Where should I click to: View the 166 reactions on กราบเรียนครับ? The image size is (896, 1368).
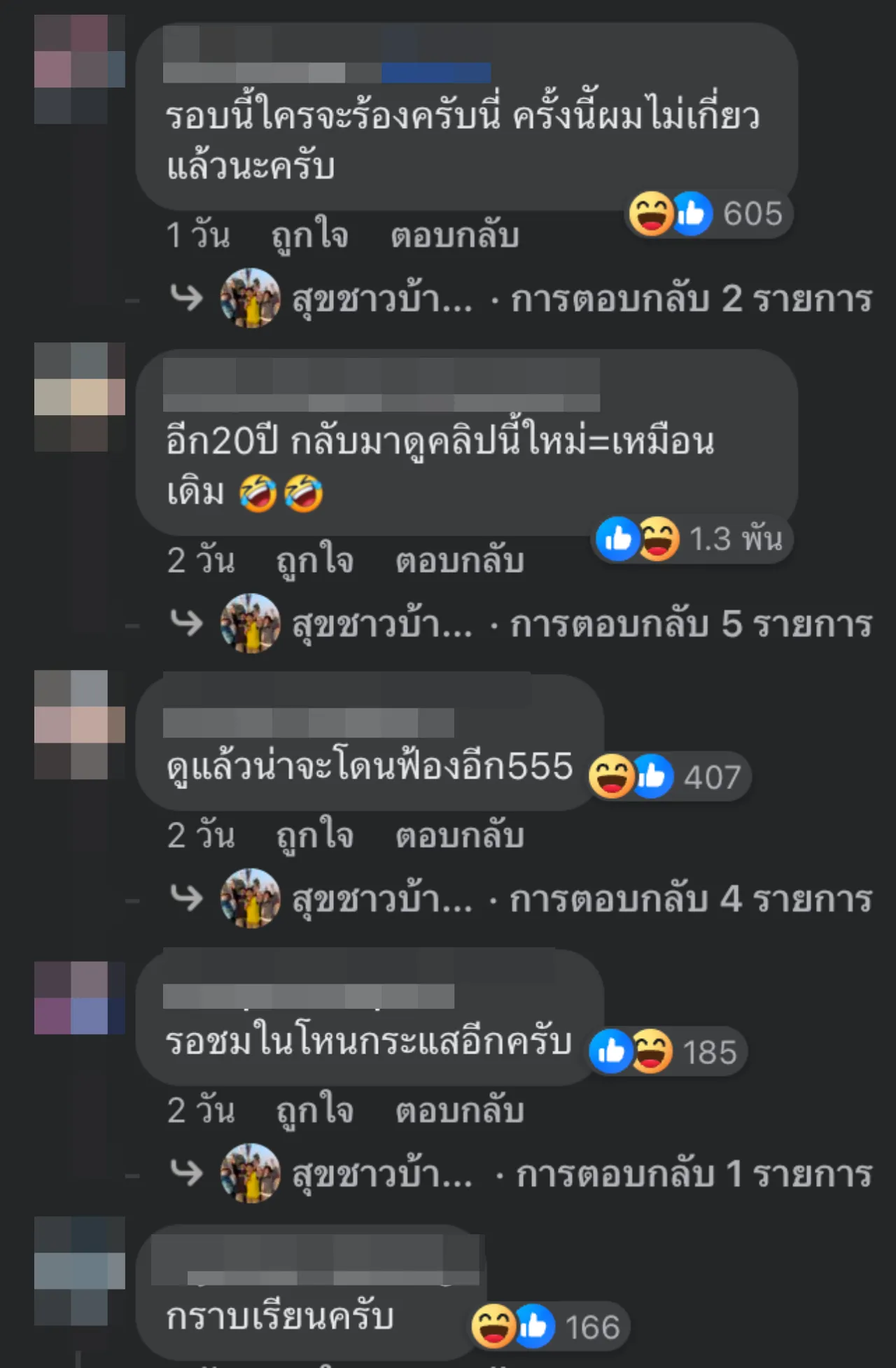click(x=549, y=1327)
